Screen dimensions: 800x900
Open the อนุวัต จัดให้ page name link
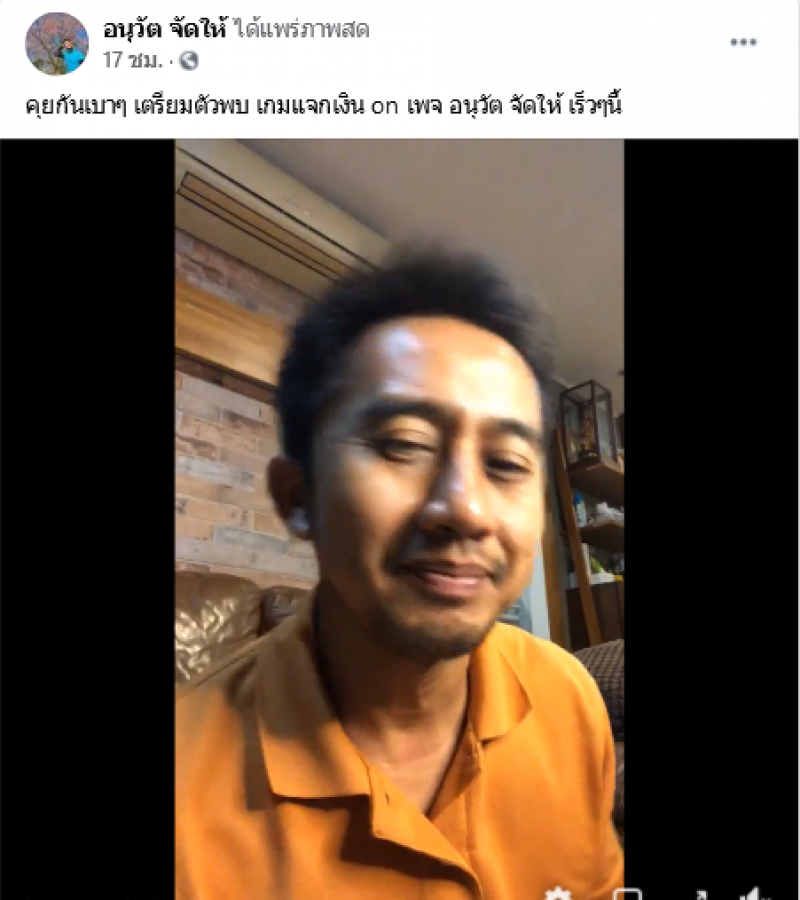[165, 29]
